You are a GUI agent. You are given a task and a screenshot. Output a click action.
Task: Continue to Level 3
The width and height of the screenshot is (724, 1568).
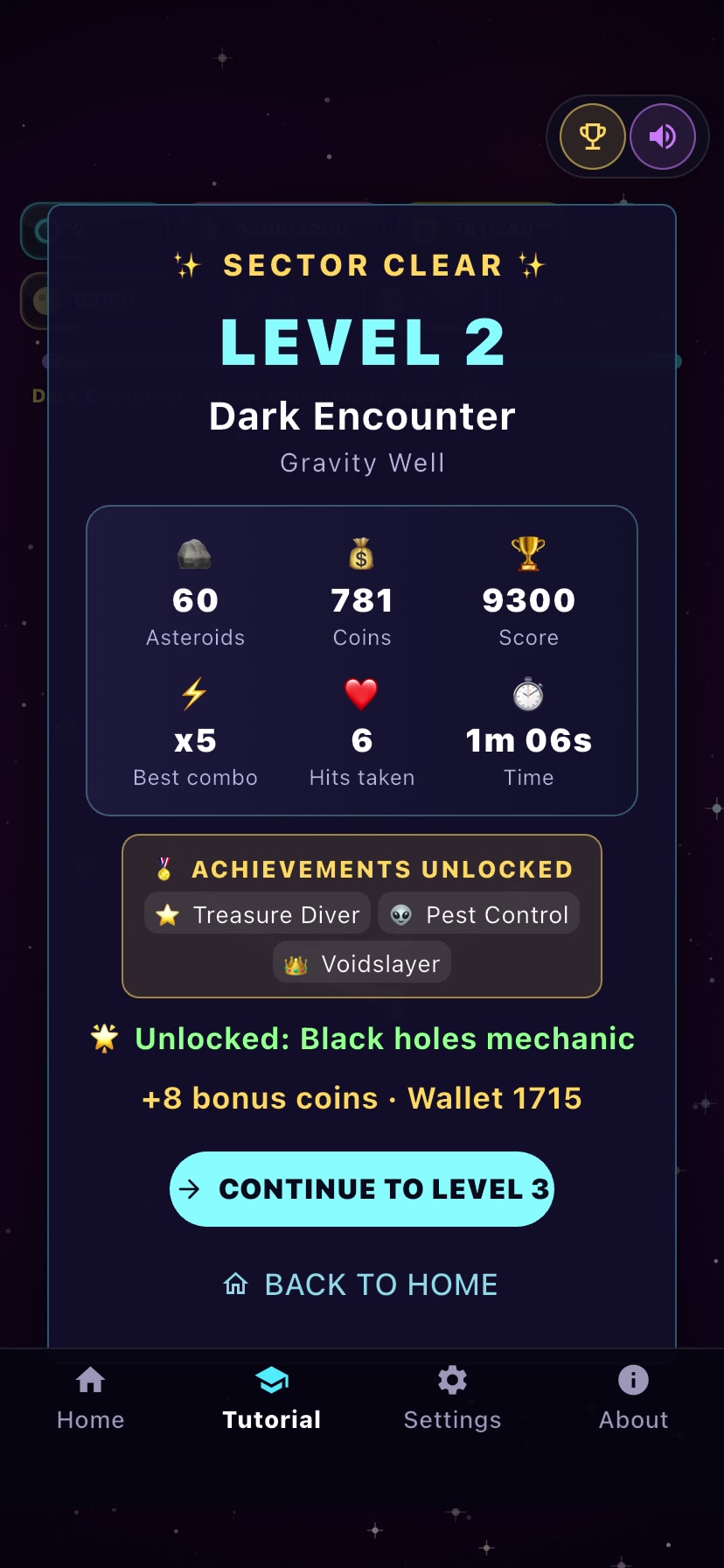click(362, 1189)
